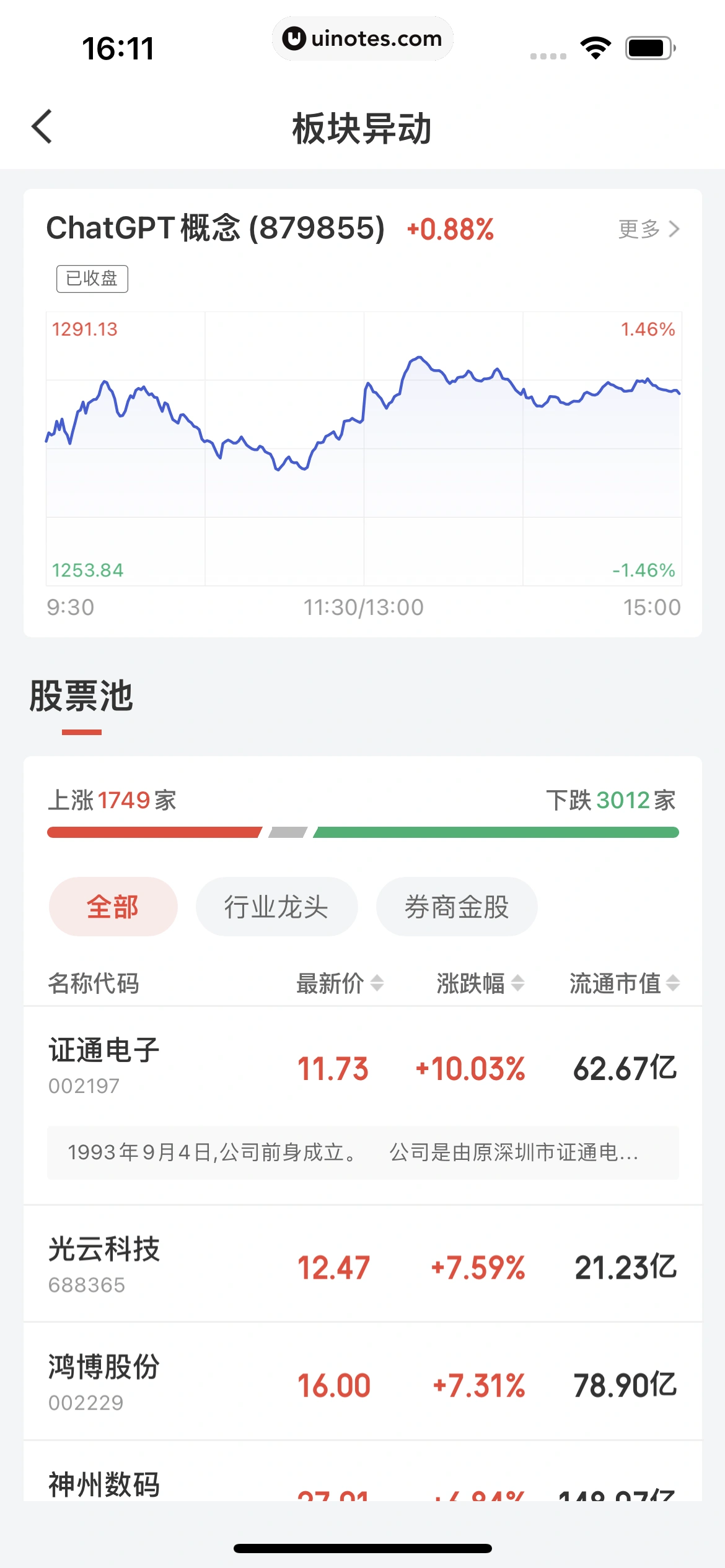
Task: Sort list by 涨跌幅
Action: [x=480, y=983]
